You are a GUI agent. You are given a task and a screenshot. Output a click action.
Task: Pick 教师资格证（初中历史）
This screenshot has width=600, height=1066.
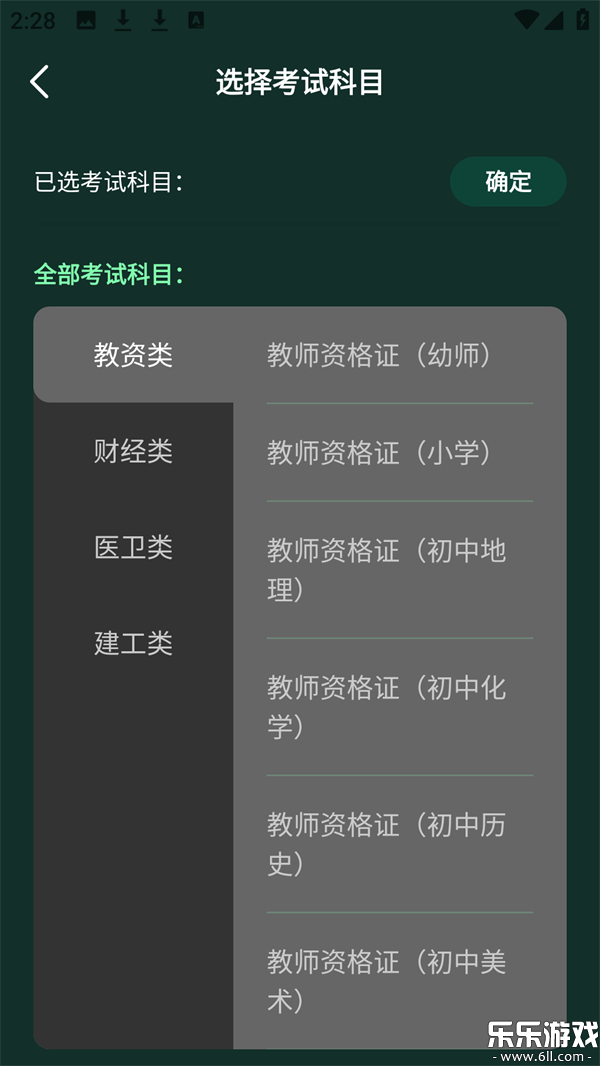(399, 843)
